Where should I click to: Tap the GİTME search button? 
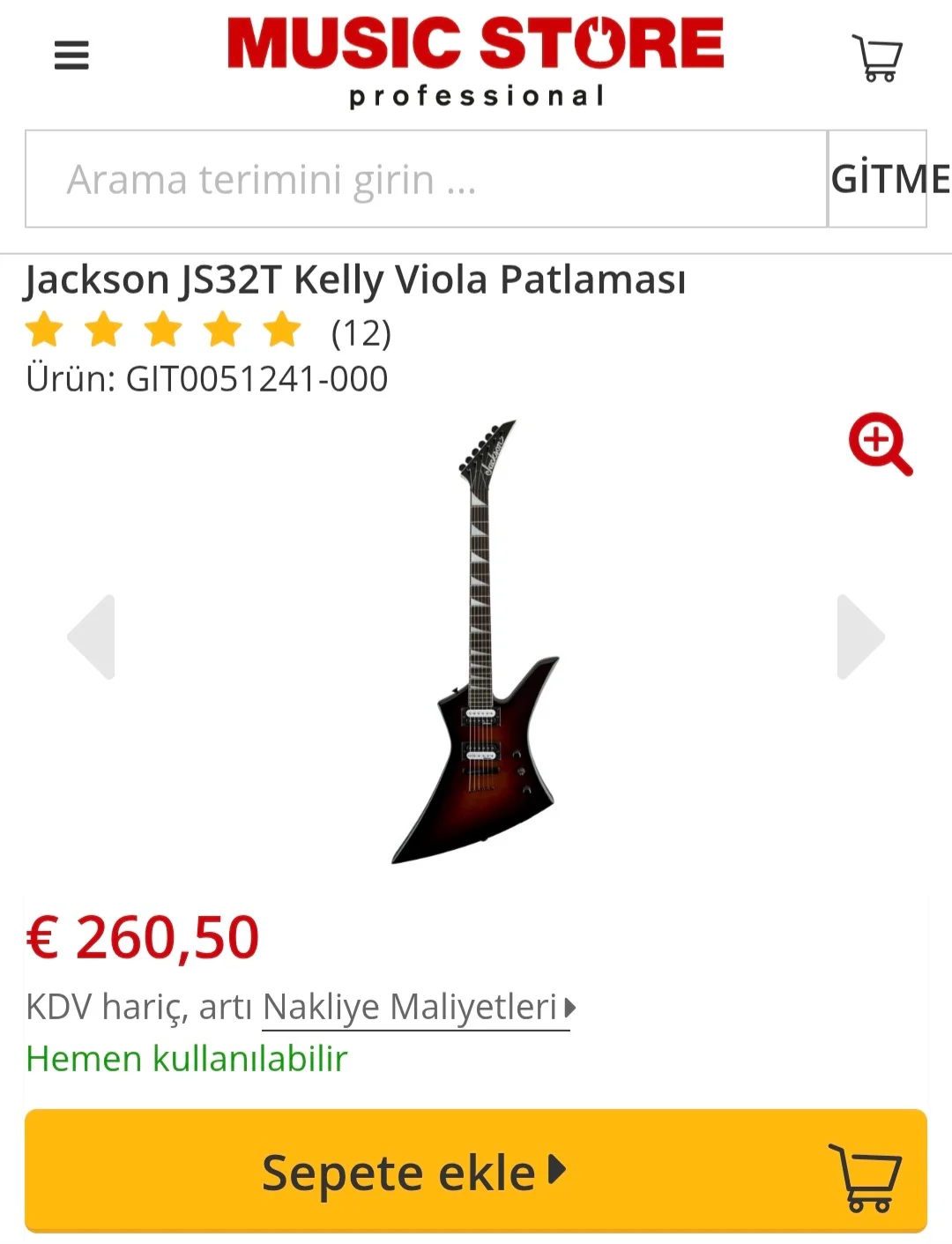(x=878, y=179)
